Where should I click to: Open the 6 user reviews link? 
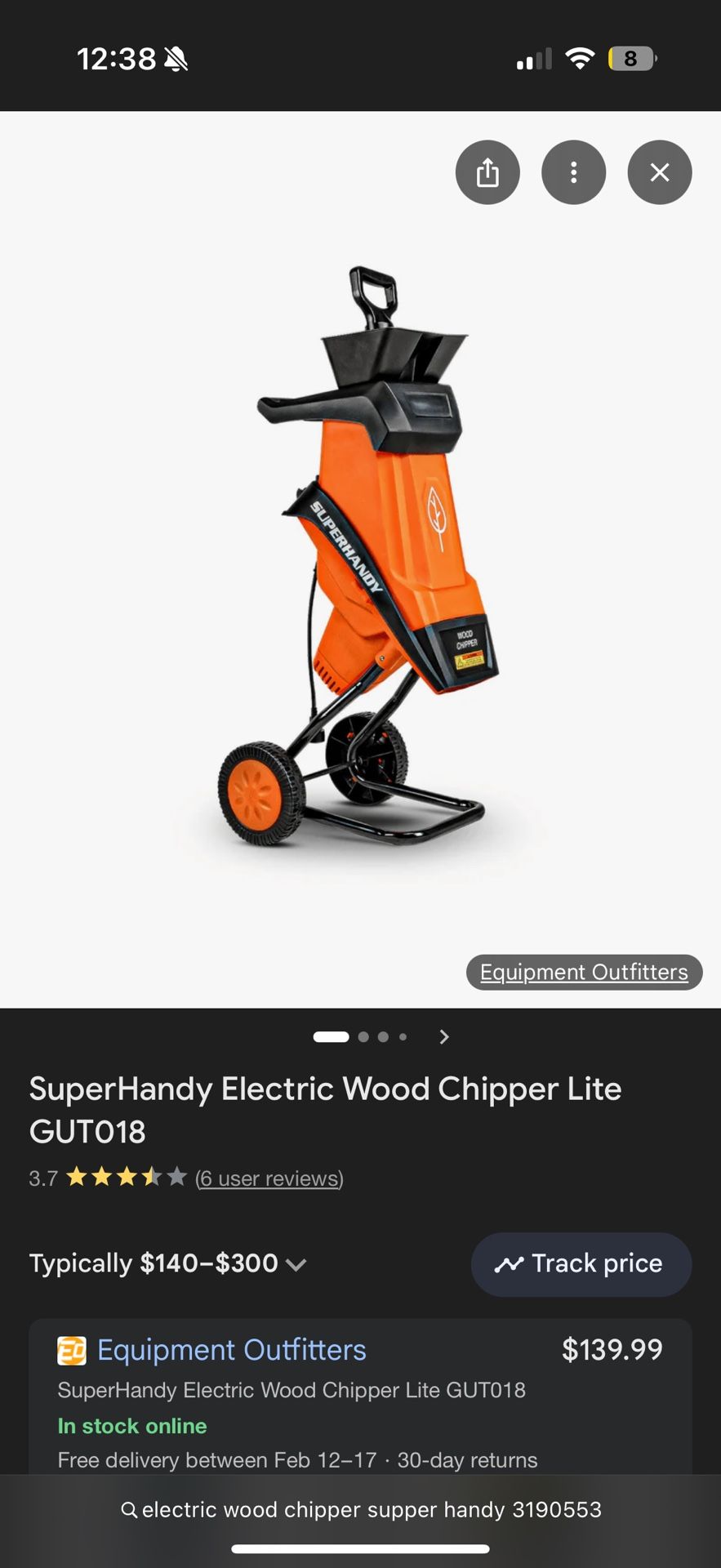point(269,1178)
